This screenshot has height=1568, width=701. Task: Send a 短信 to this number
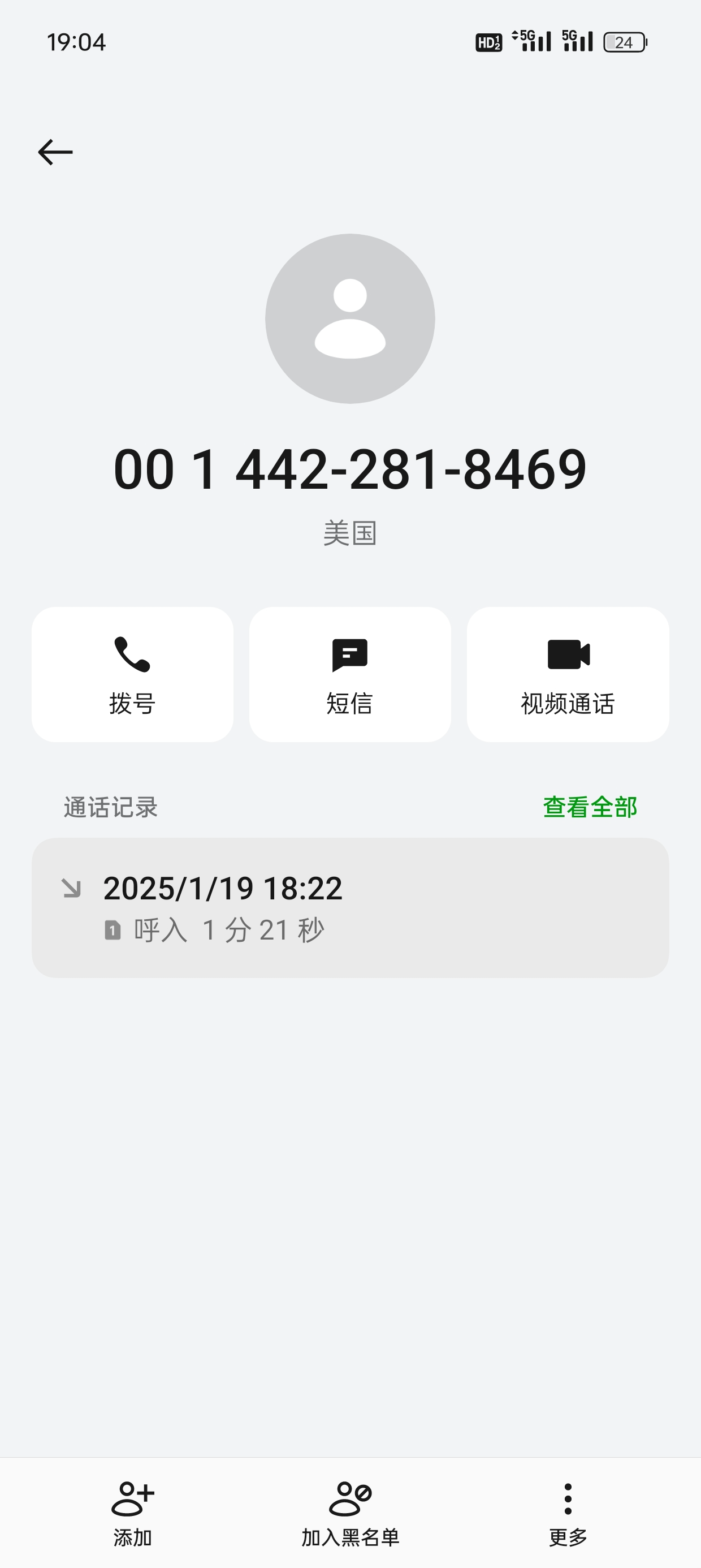click(x=350, y=674)
